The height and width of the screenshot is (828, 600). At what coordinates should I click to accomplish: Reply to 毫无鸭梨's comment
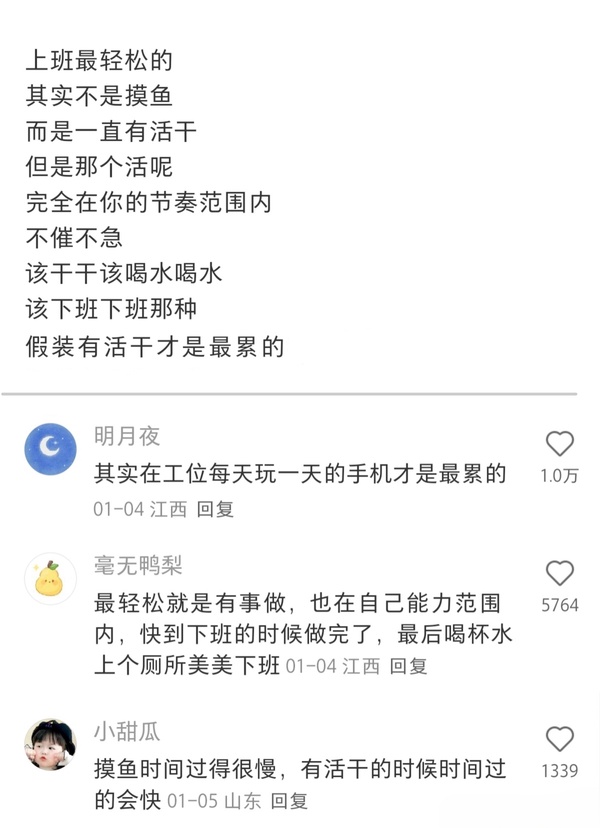[408, 666]
